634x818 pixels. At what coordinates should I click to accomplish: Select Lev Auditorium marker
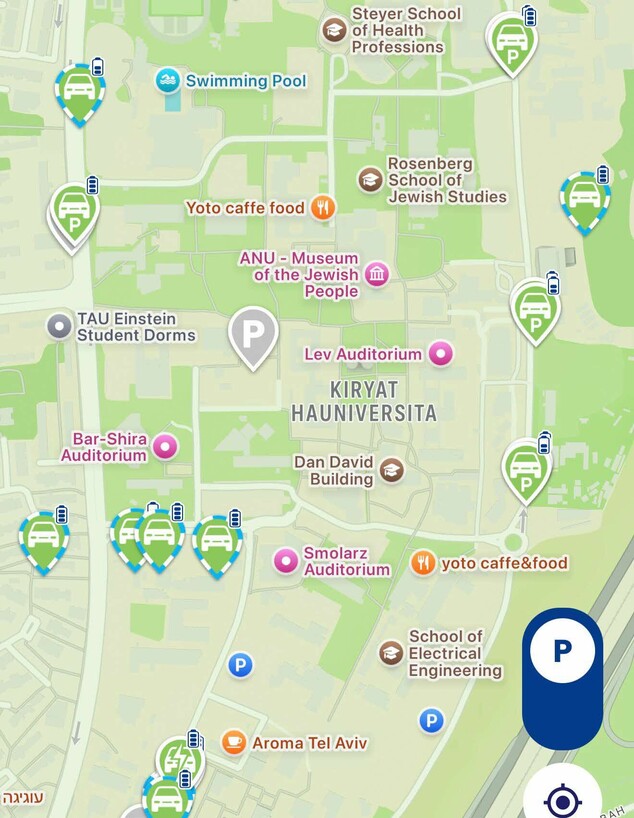(x=441, y=354)
